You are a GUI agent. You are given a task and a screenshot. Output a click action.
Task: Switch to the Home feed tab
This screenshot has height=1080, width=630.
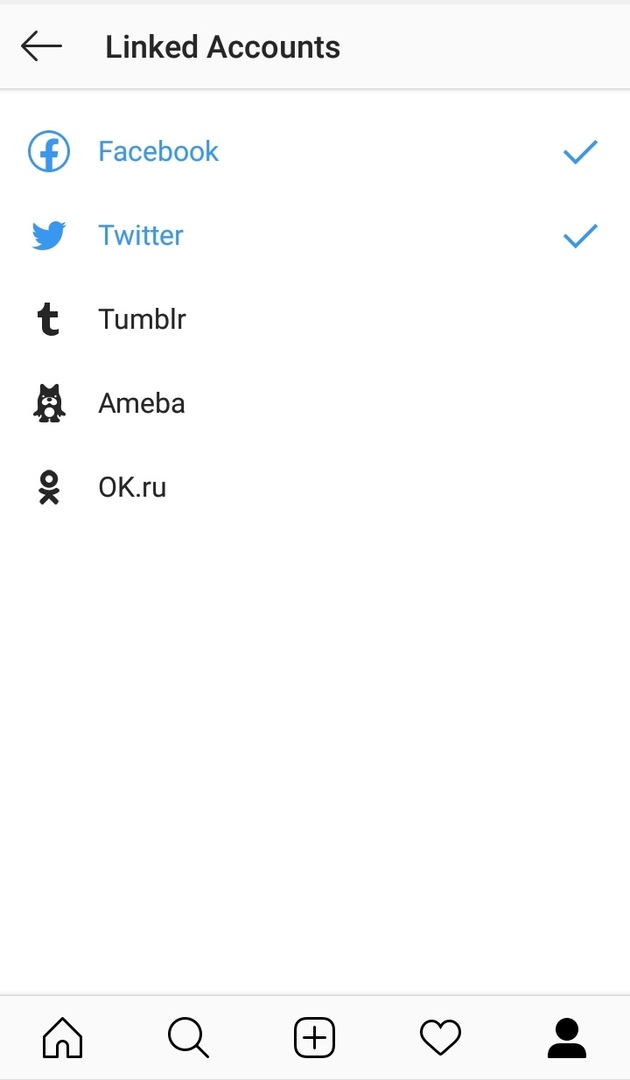pos(62,1038)
